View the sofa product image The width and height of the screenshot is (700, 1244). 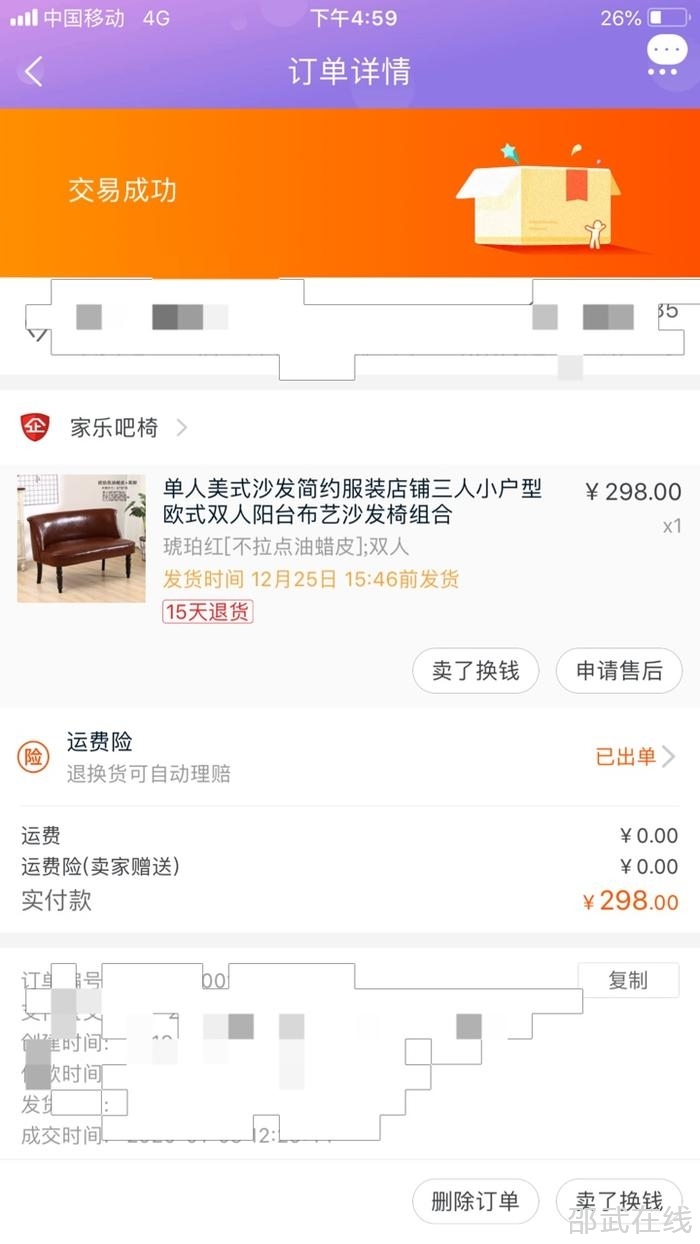pos(81,538)
